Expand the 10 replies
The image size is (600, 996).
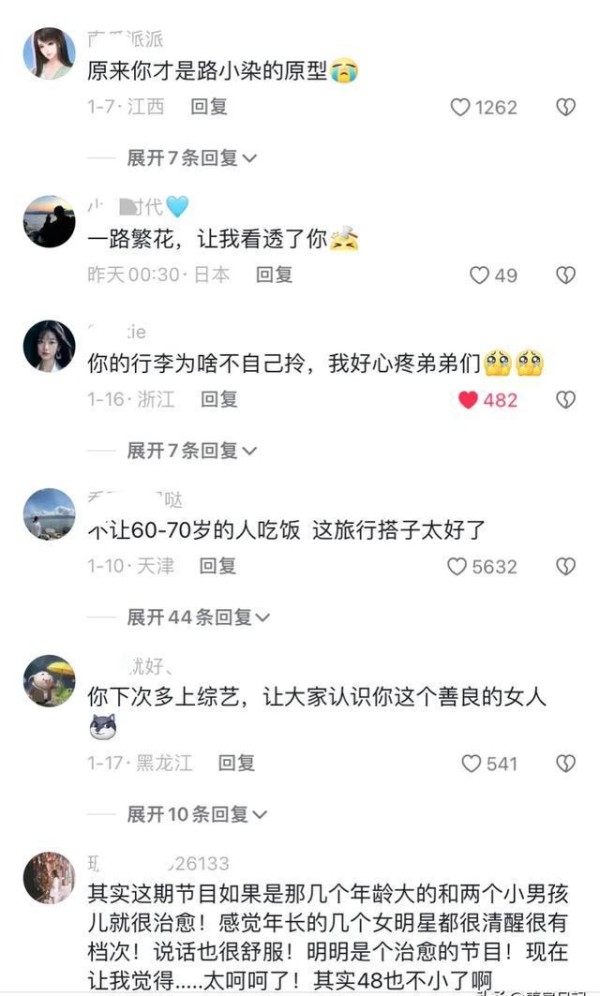coord(197,814)
